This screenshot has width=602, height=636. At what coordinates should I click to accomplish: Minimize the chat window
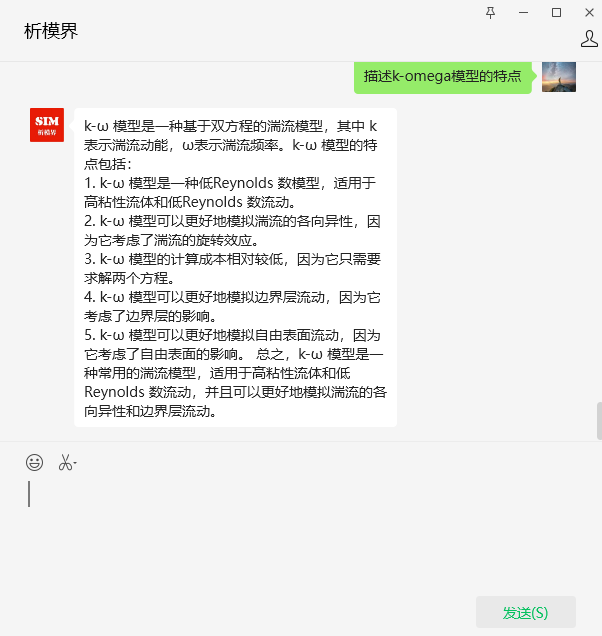pyautogui.click(x=523, y=12)
